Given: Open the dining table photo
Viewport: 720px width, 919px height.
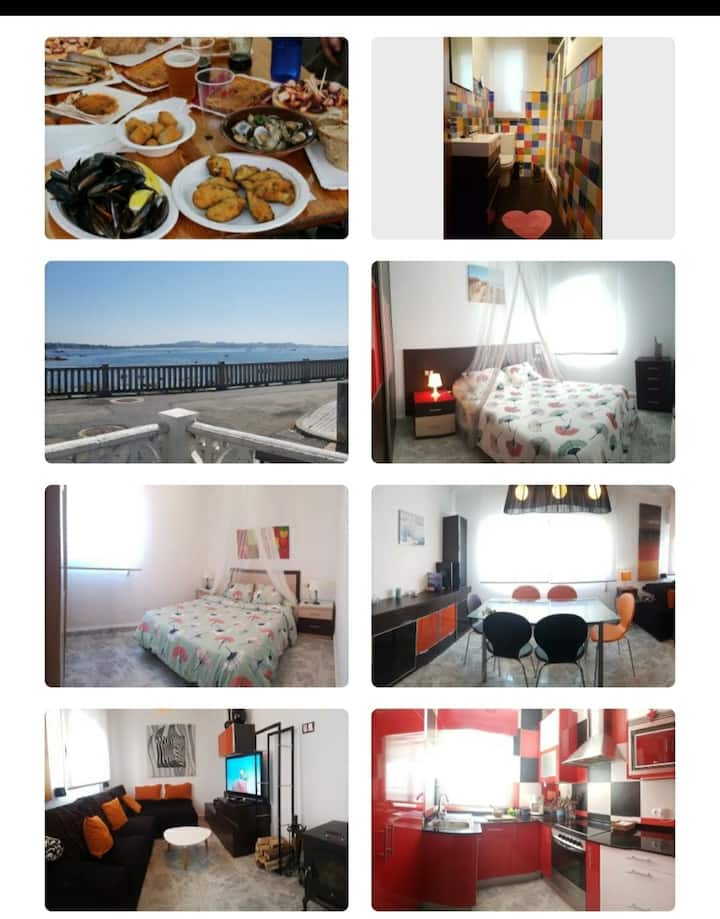Looking at the screenshot, I should click(523, 586).
